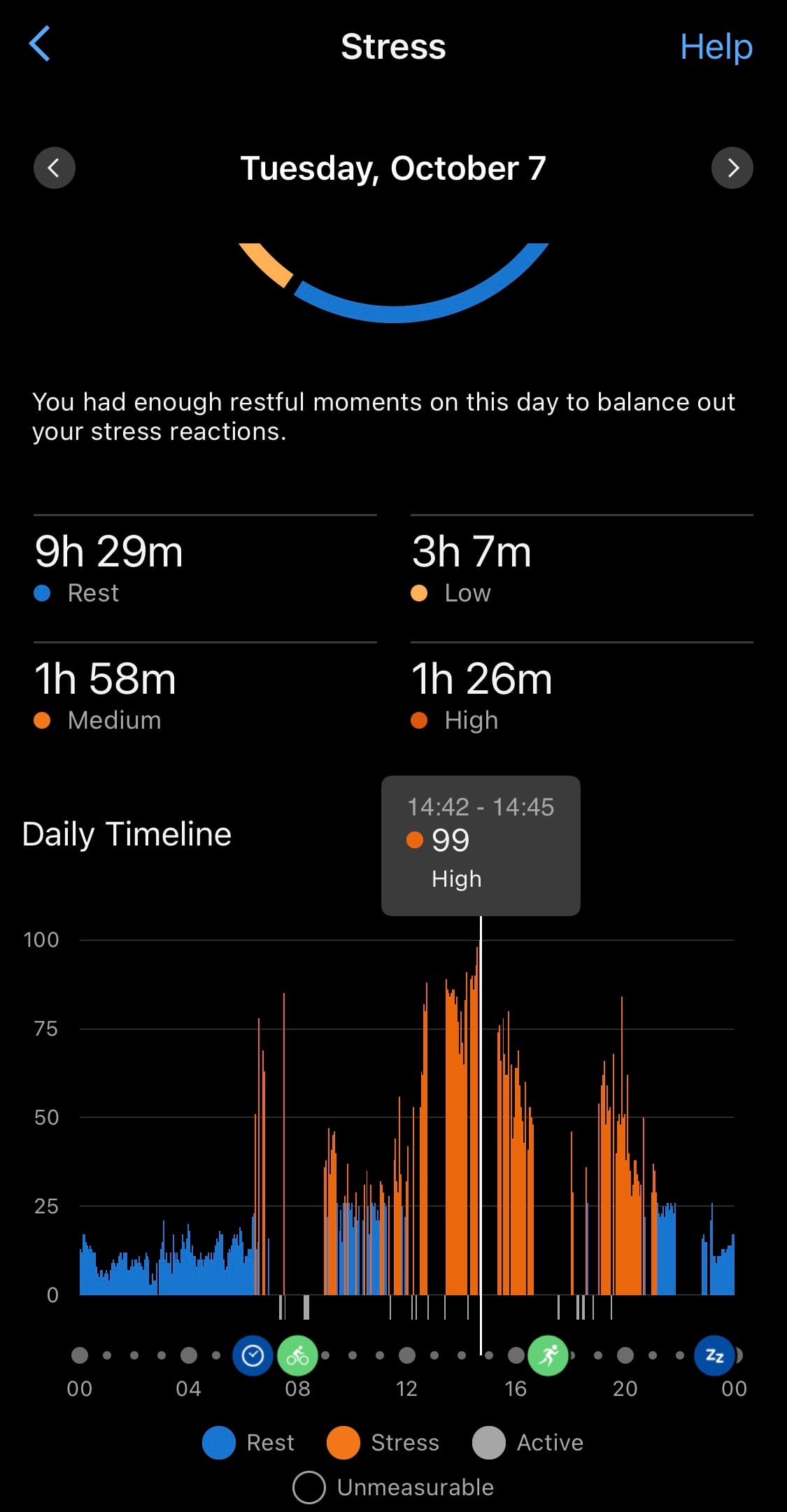Go to the previous day
787x1512 pixels.
pyautogui.click(x=55, y=168)
